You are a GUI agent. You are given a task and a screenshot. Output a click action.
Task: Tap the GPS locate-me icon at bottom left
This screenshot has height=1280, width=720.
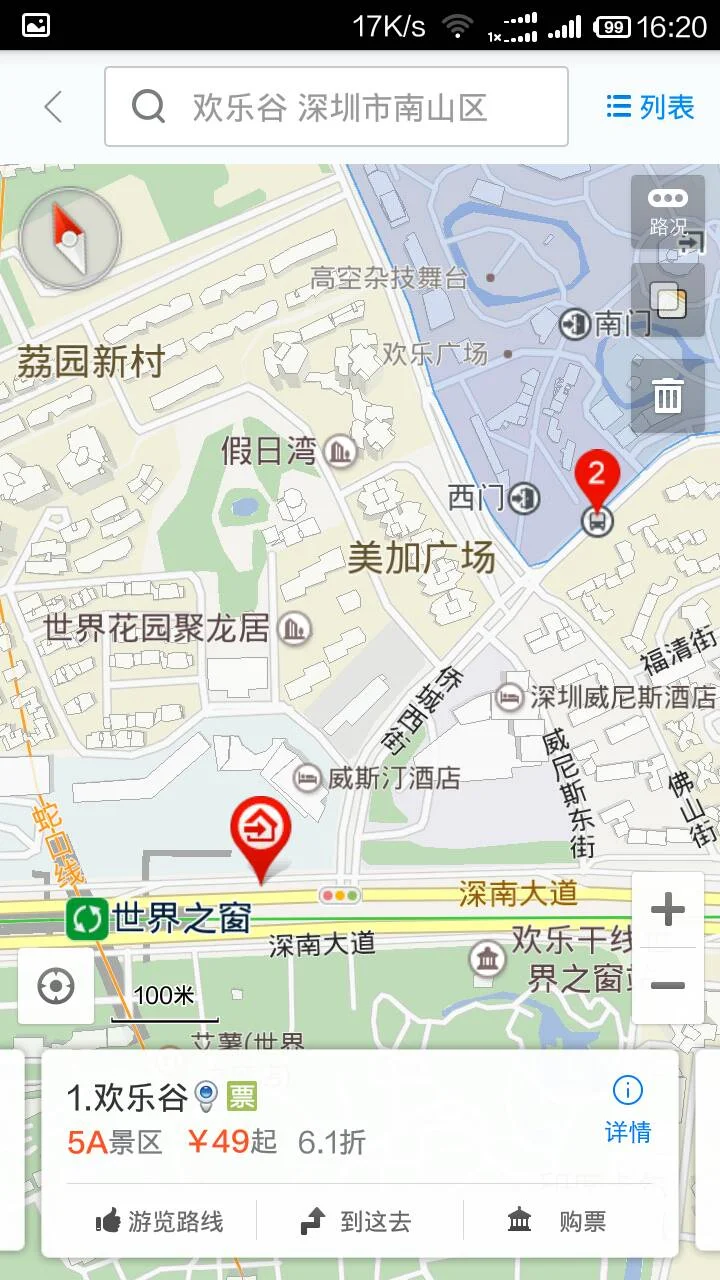(55, 985)
